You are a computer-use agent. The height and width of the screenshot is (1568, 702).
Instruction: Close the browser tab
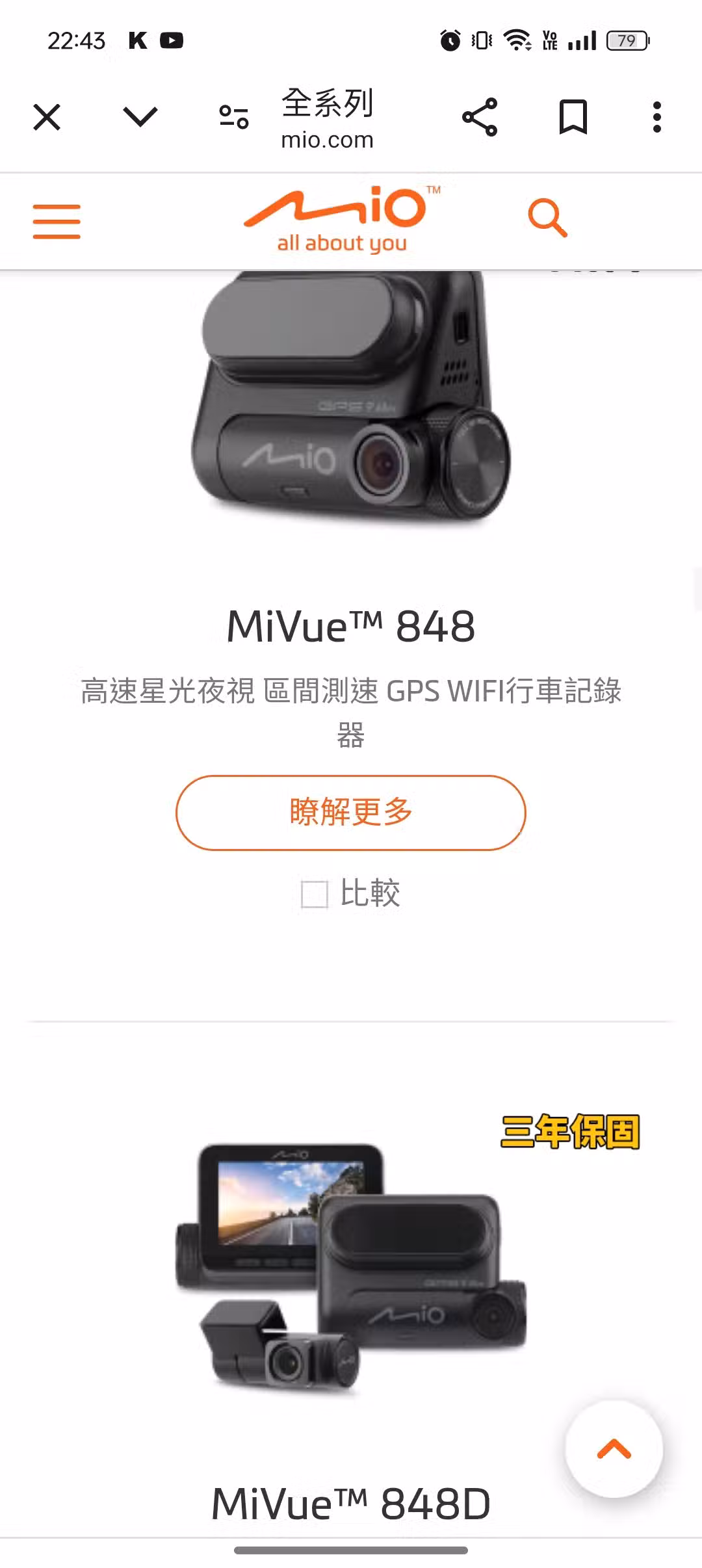coord(47,118)
